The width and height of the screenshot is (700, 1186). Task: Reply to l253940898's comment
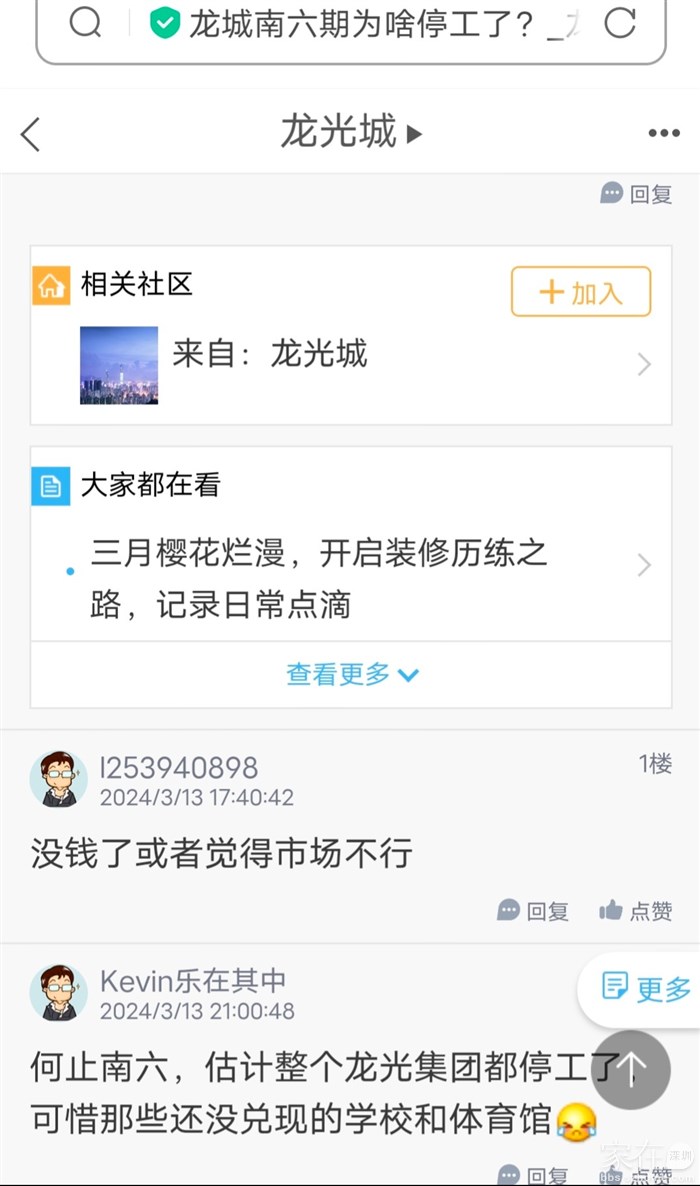click(x=534, y=911)
